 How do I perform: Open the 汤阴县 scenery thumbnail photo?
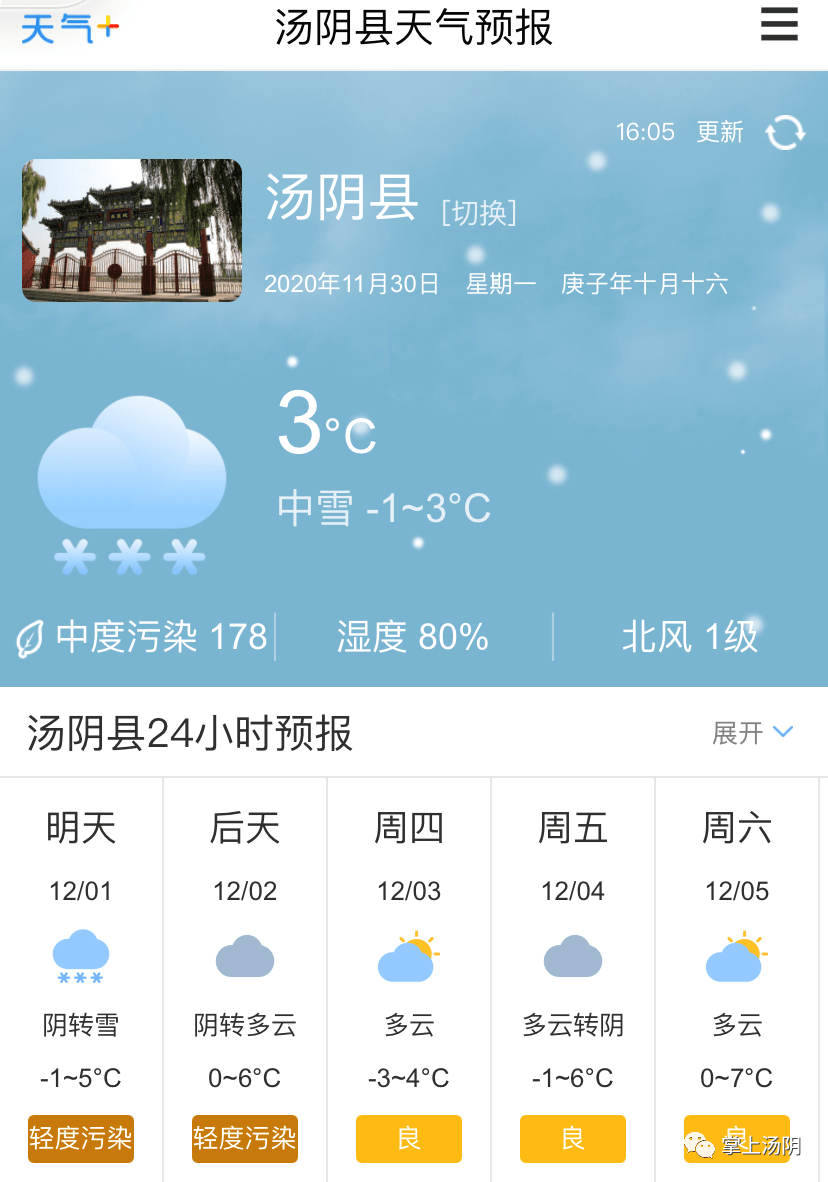(x=131, y=230)
